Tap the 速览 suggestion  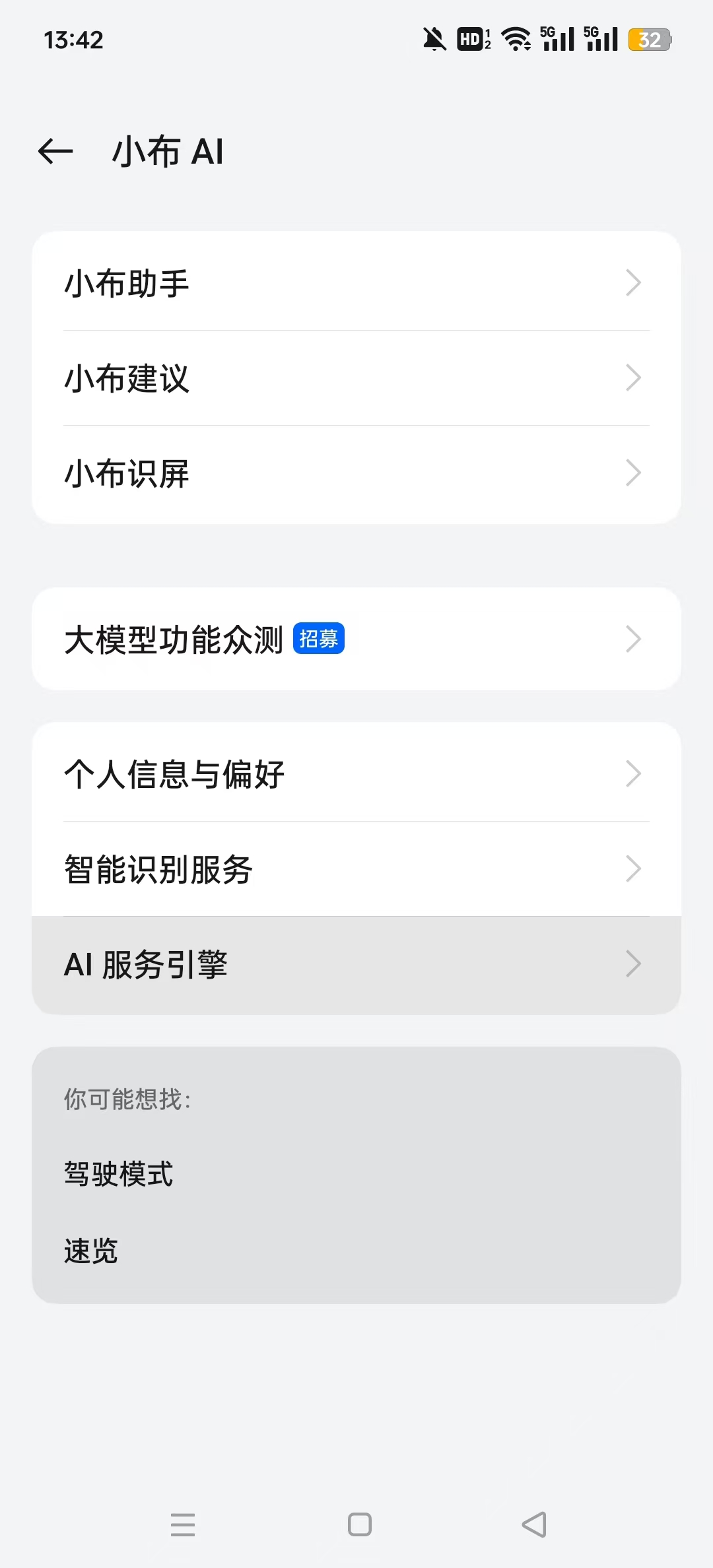[90, 1251]
